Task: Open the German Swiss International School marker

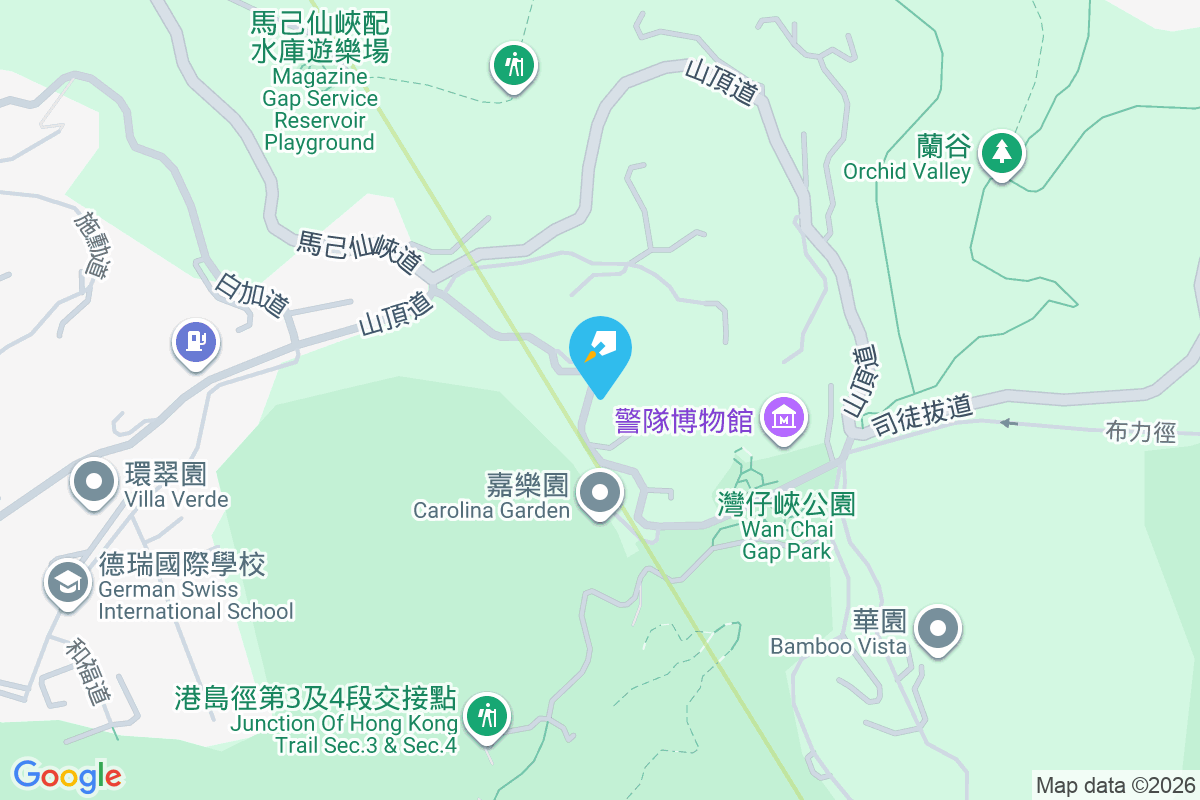Action: point(68,582)
